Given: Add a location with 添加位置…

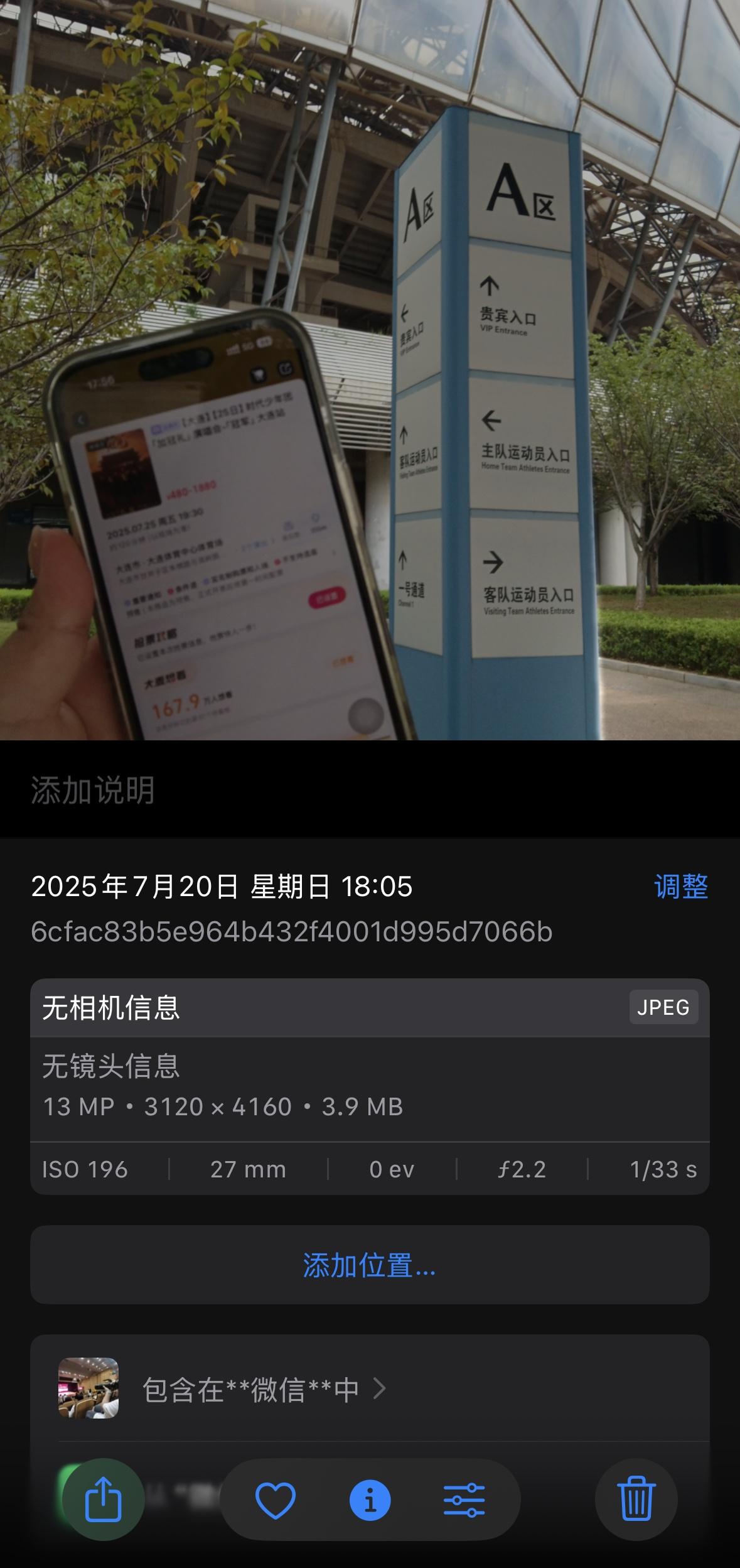Looking at the screenshot, I should point(370,1264).
